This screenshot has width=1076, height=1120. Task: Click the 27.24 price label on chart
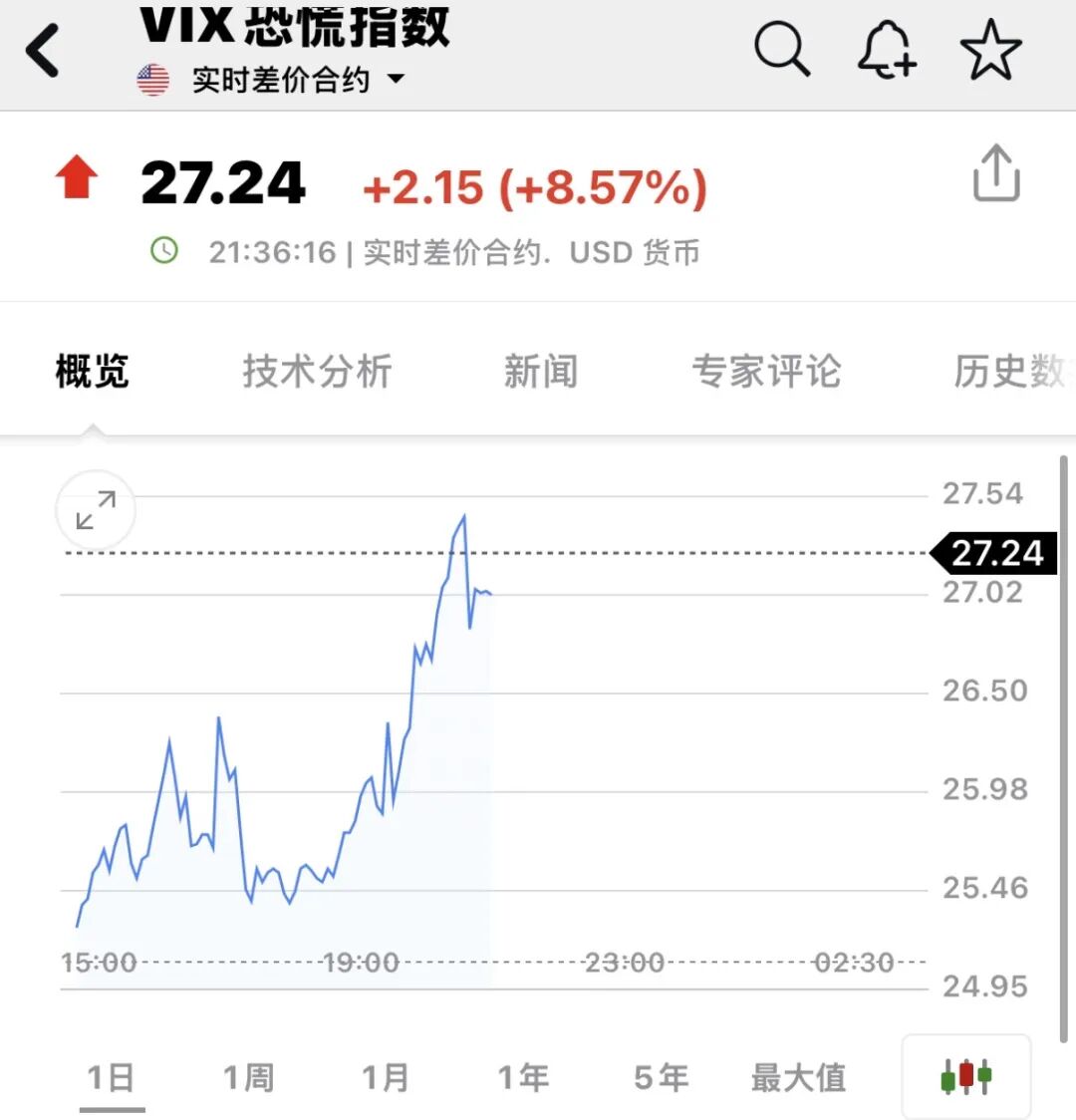994,553
